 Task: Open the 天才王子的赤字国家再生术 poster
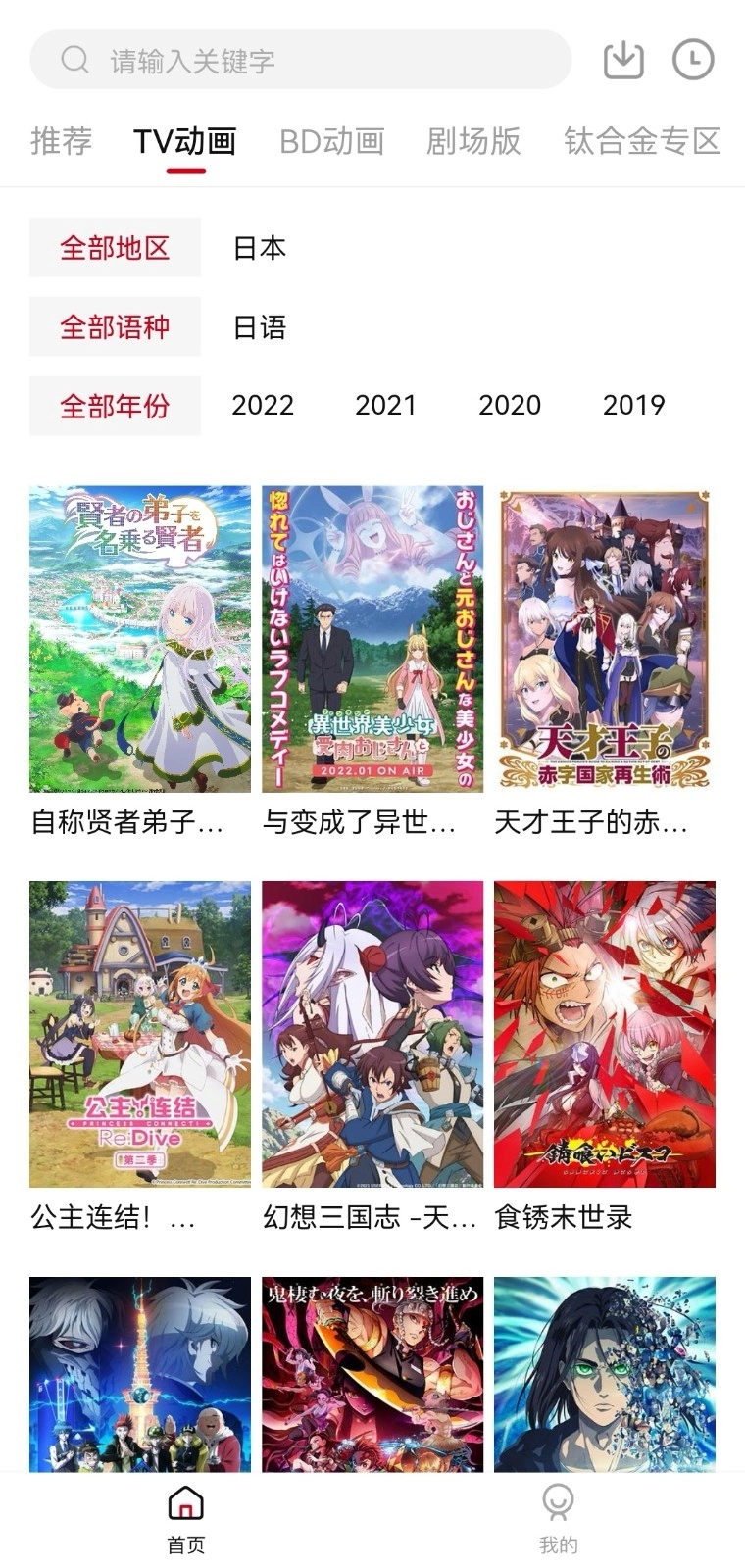(x=608, y=637)
